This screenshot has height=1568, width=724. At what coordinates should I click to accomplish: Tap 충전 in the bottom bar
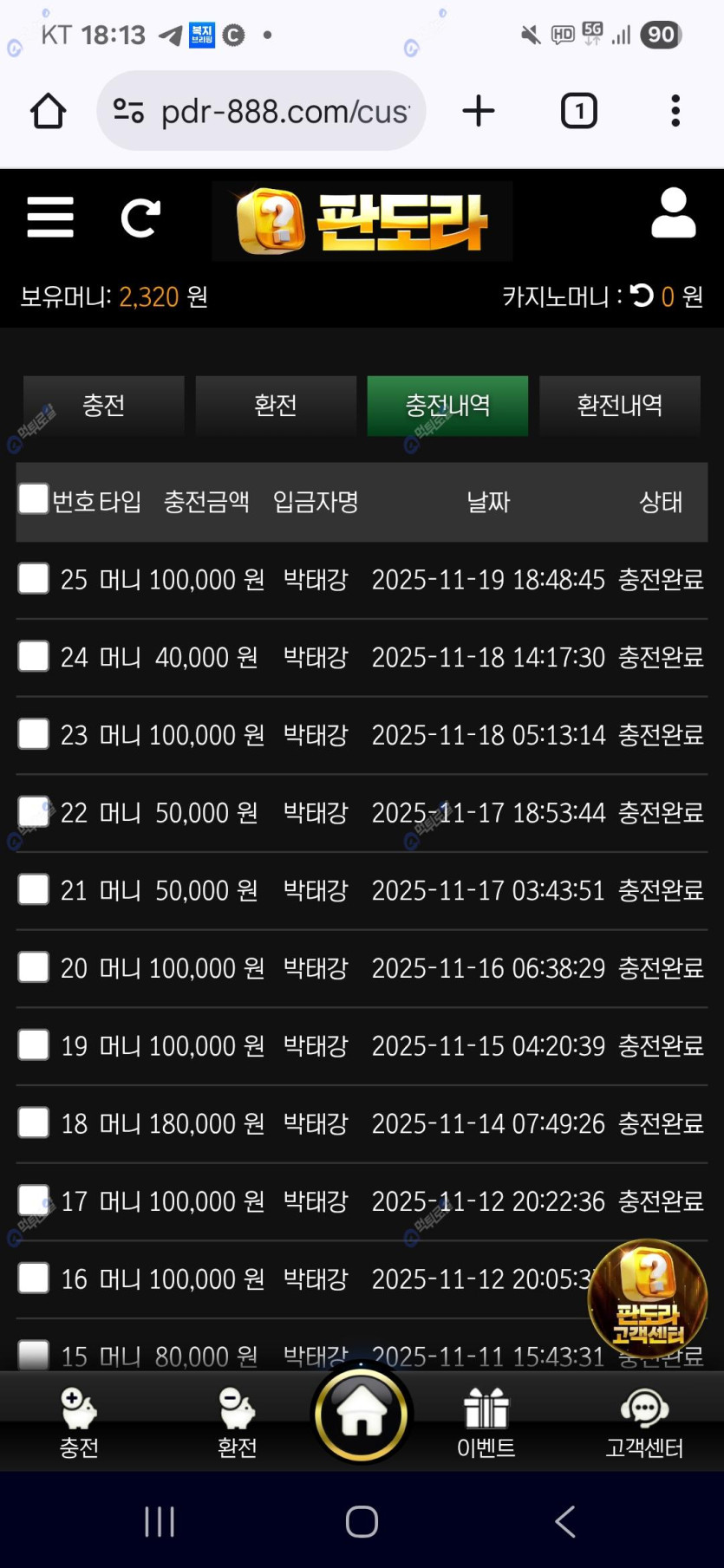tap(79, 1422)
